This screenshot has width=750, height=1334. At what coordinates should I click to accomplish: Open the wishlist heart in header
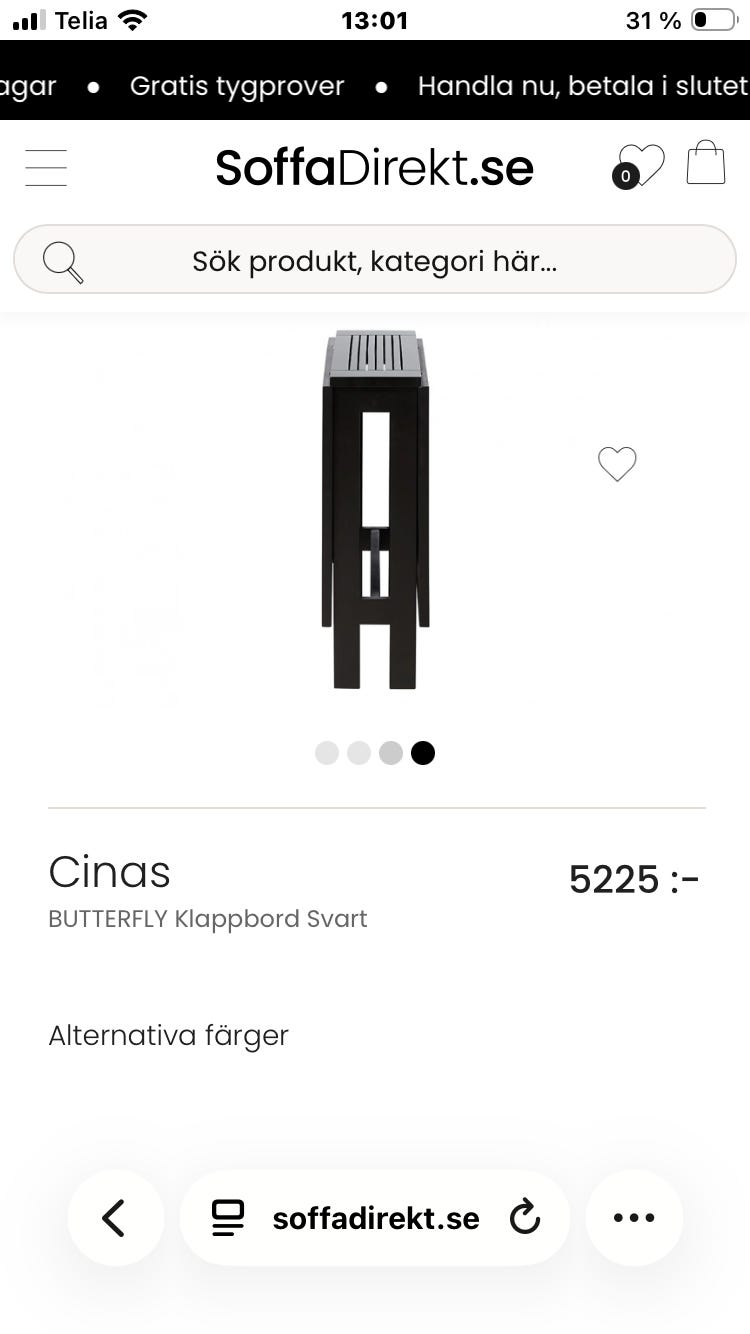(641, 165)
